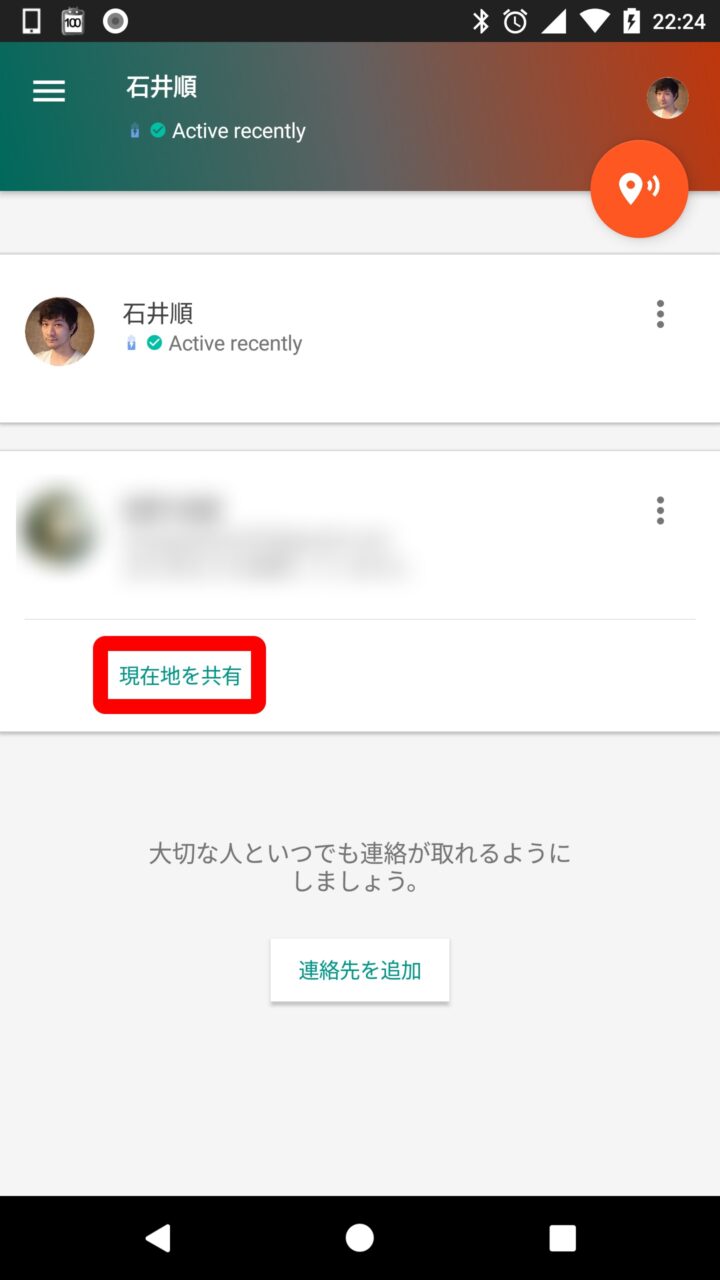
Task: Go to the home screen via system home
Action: pos(360,1238)
